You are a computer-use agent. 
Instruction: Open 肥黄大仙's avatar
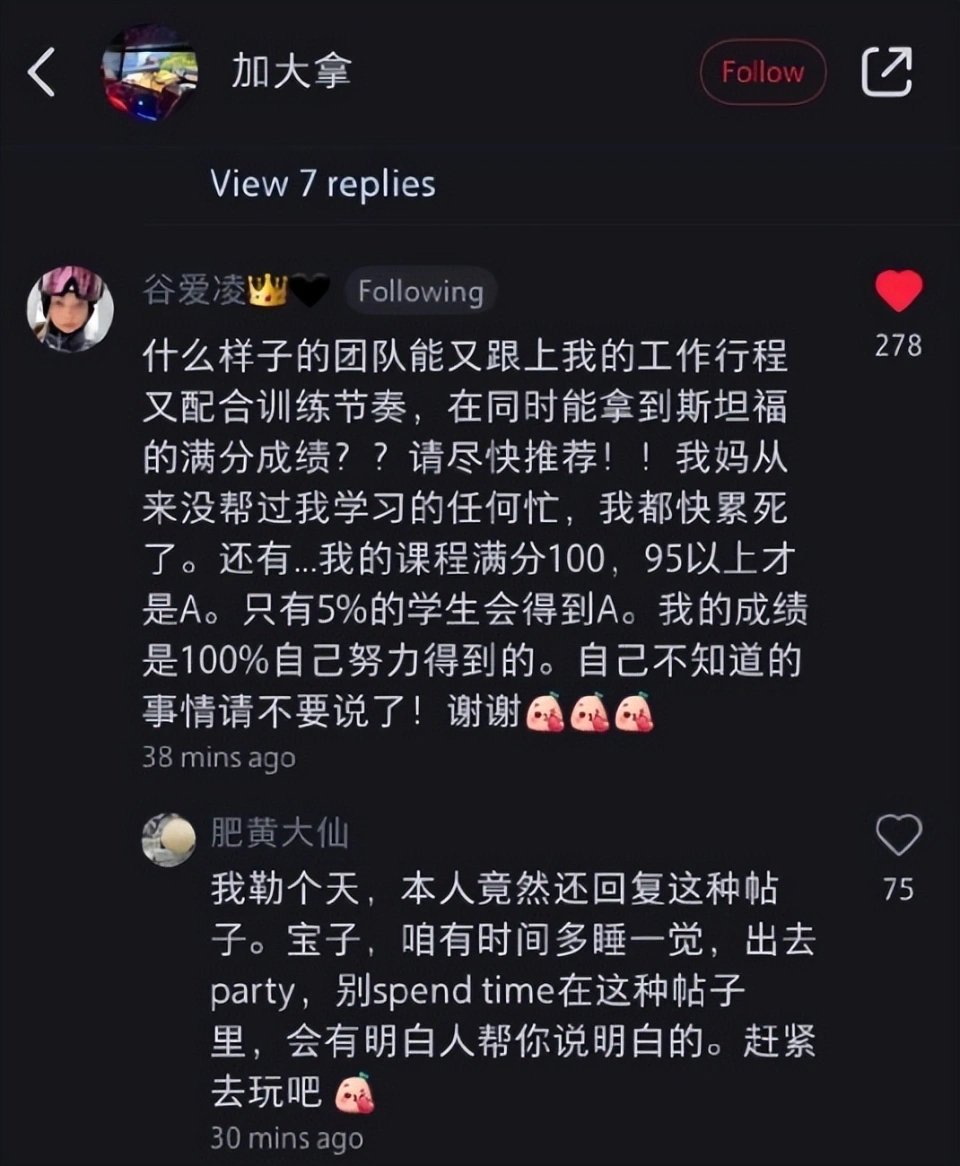(x=168, y=839)
